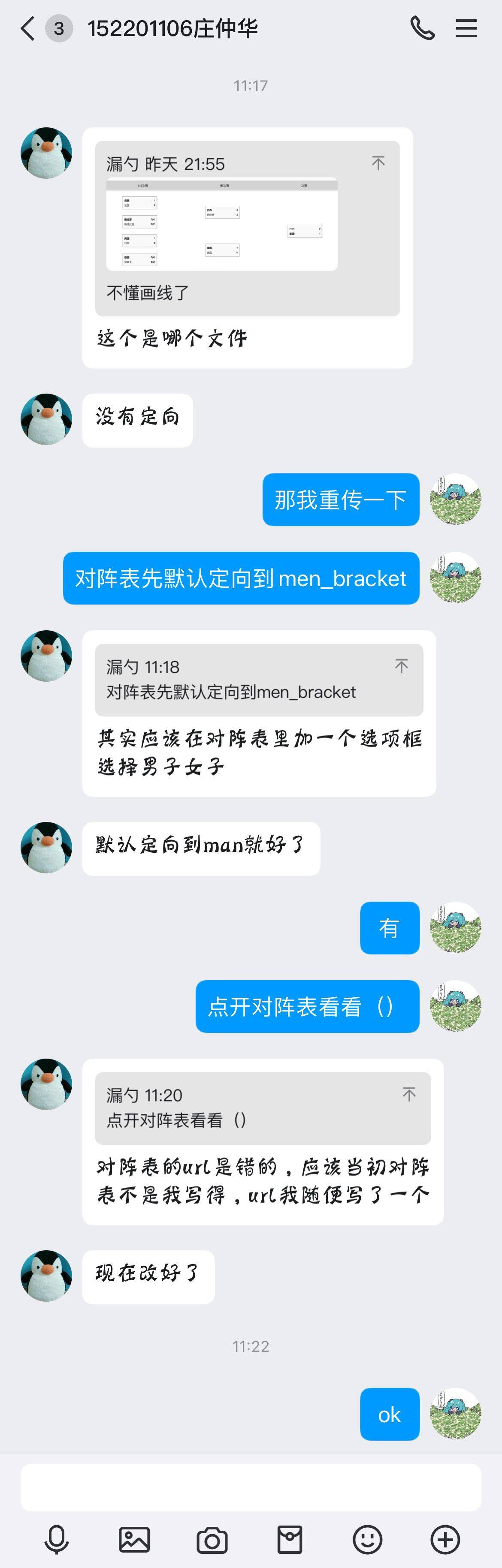Open the penguin avatar next to 没有定向
This screenshot has height=1568, width=502.
tap(46, 419)
